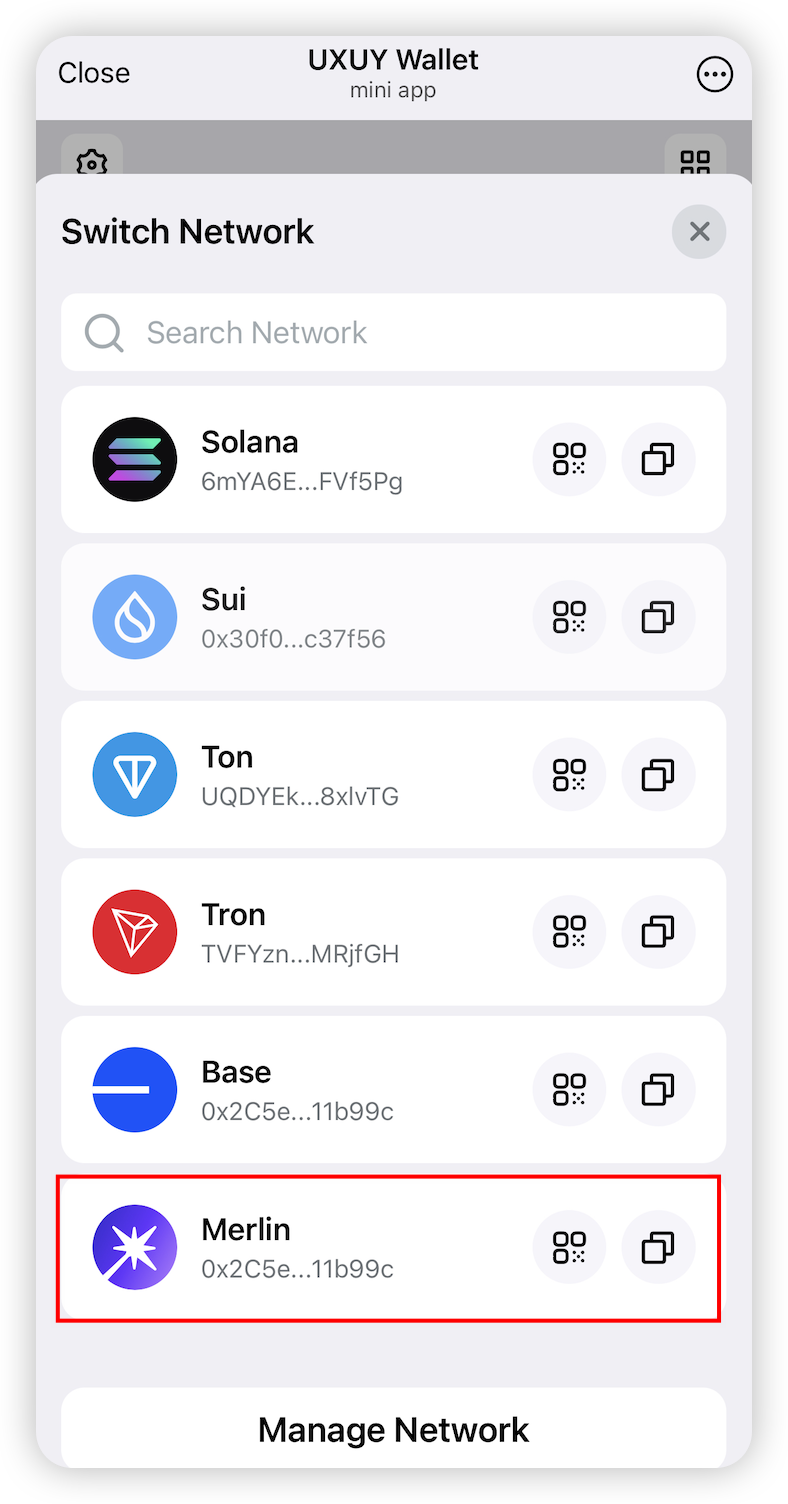The width and height of the screenshot is (788, 1504).
Task: Copy the Tron address
Action: tap(658, 932)
